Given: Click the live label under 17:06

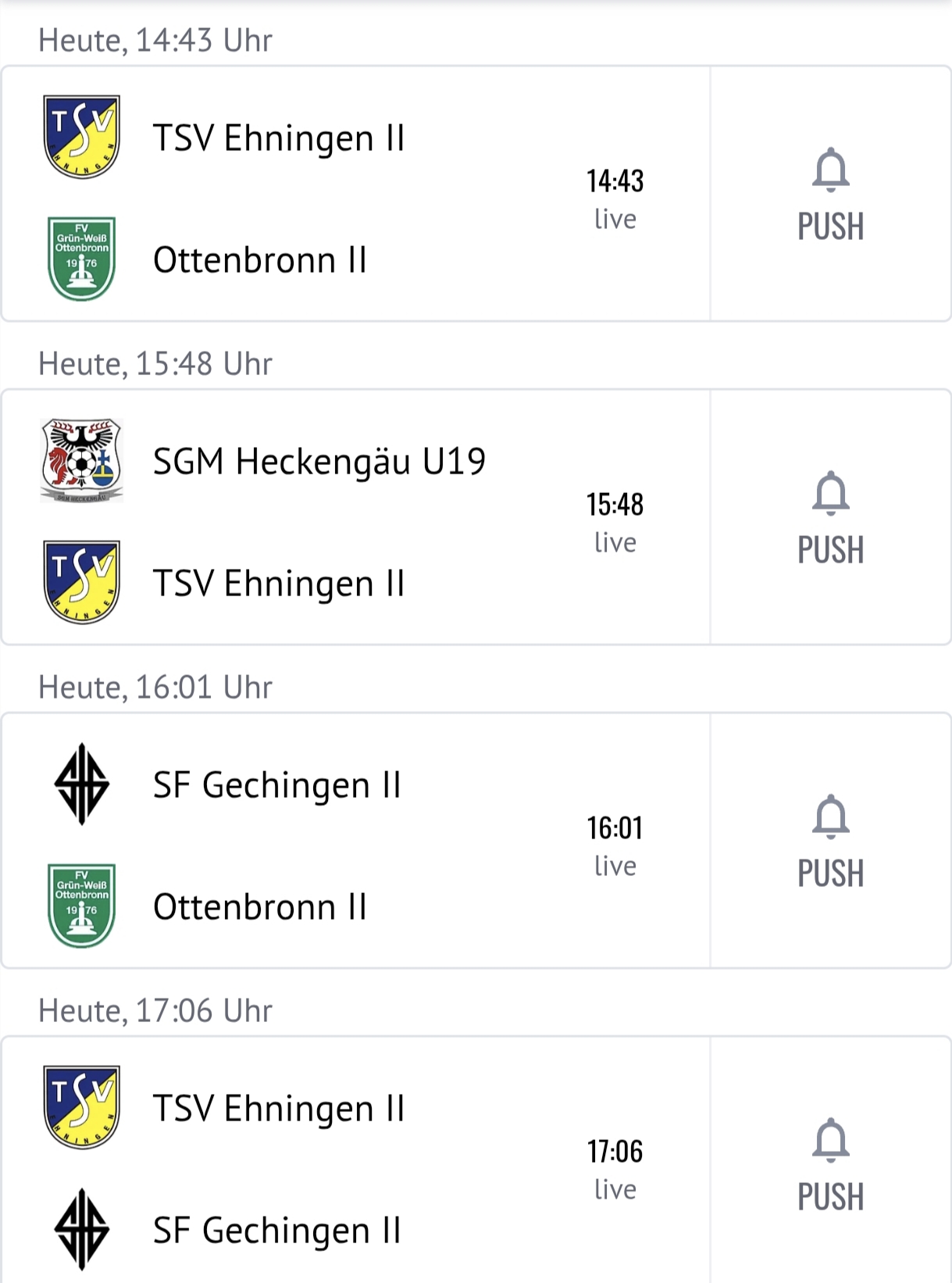Looking at the screenshot, I should 615,1188.
